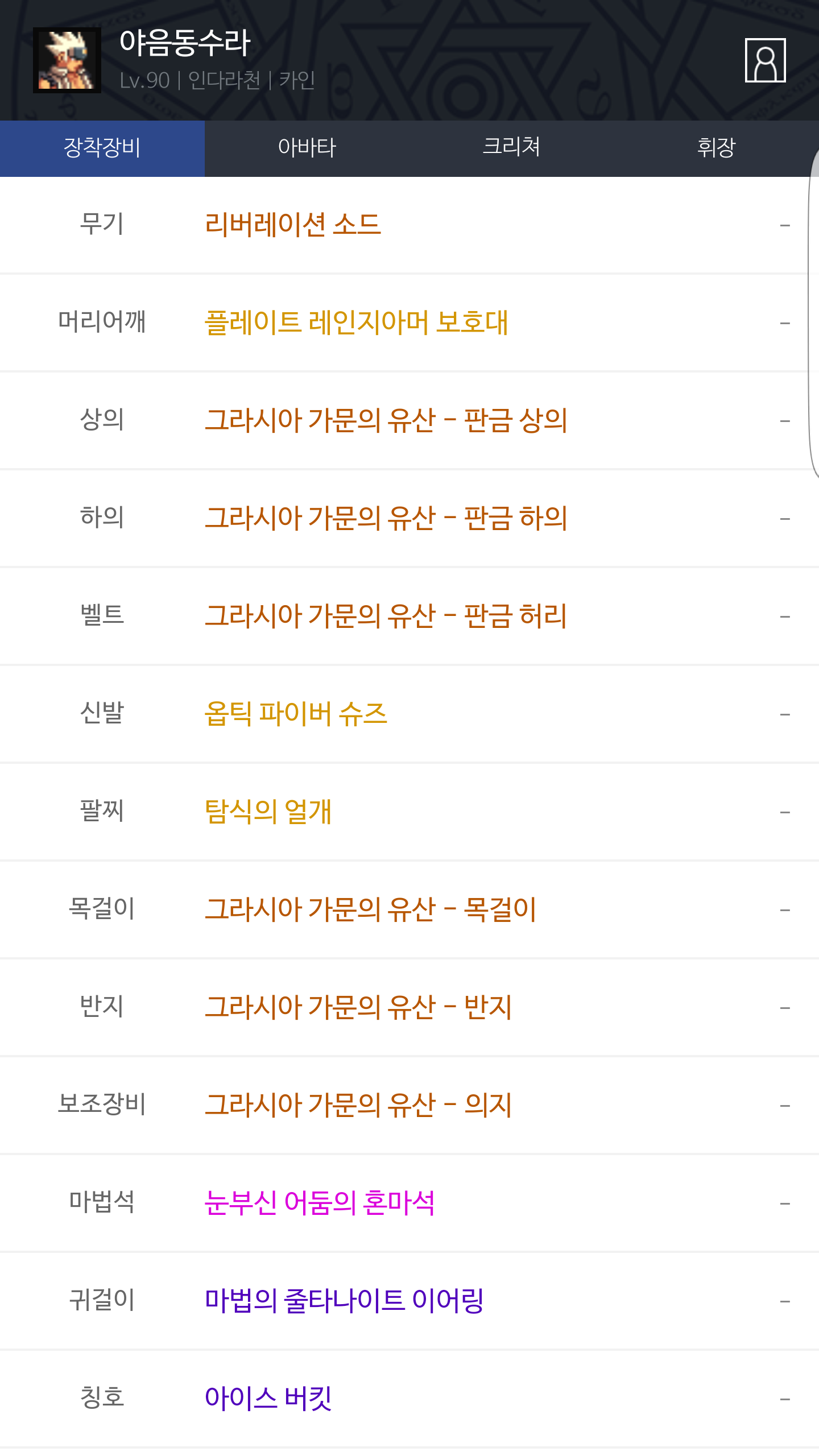Open earring 마법의 줄타나이트 이어링
The height and width of the screenshot is (1456, 819).
click(x=344, y=1301)
